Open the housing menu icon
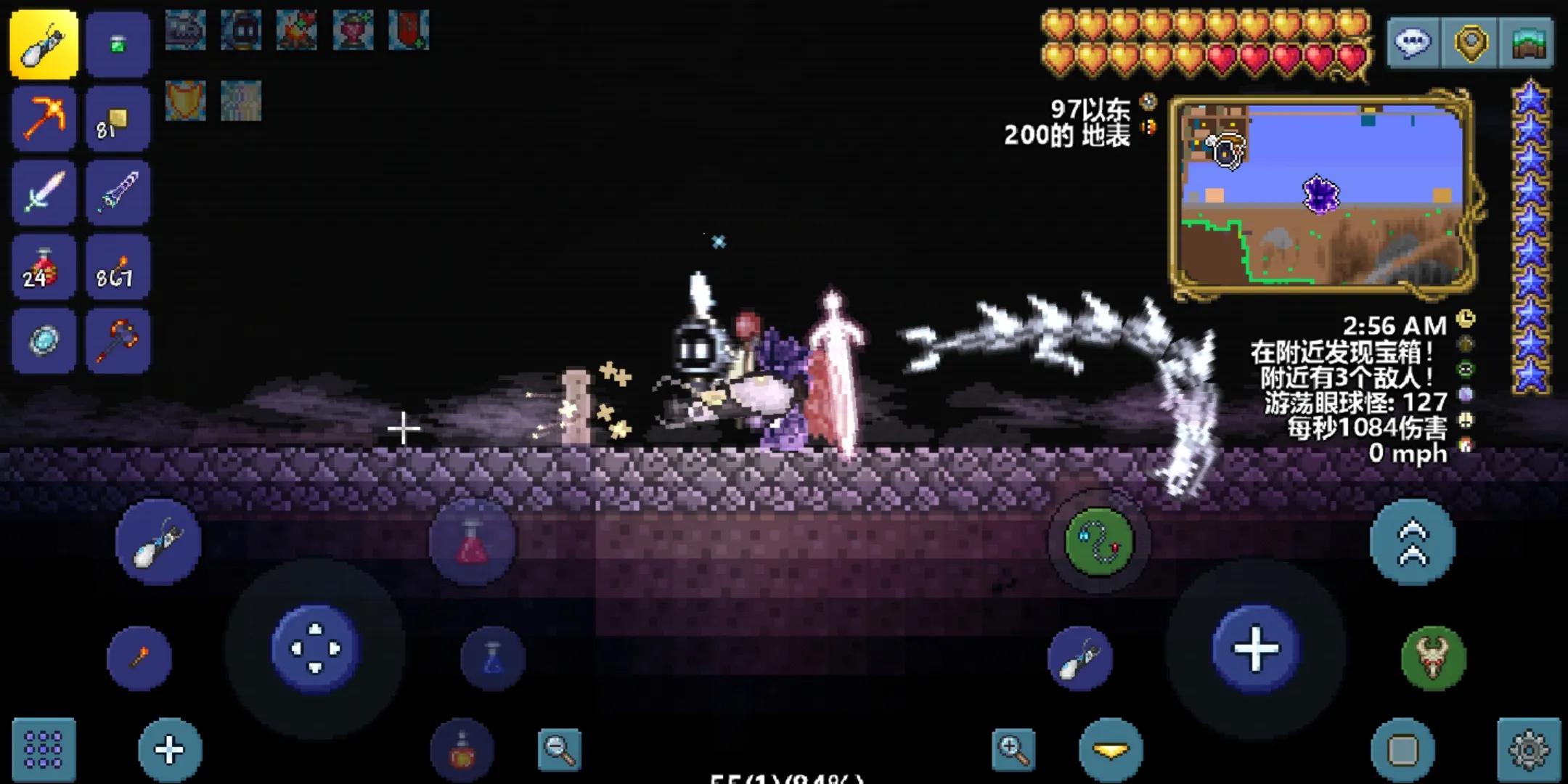The image size is (1568, 784). click(x=1529, y=44)
